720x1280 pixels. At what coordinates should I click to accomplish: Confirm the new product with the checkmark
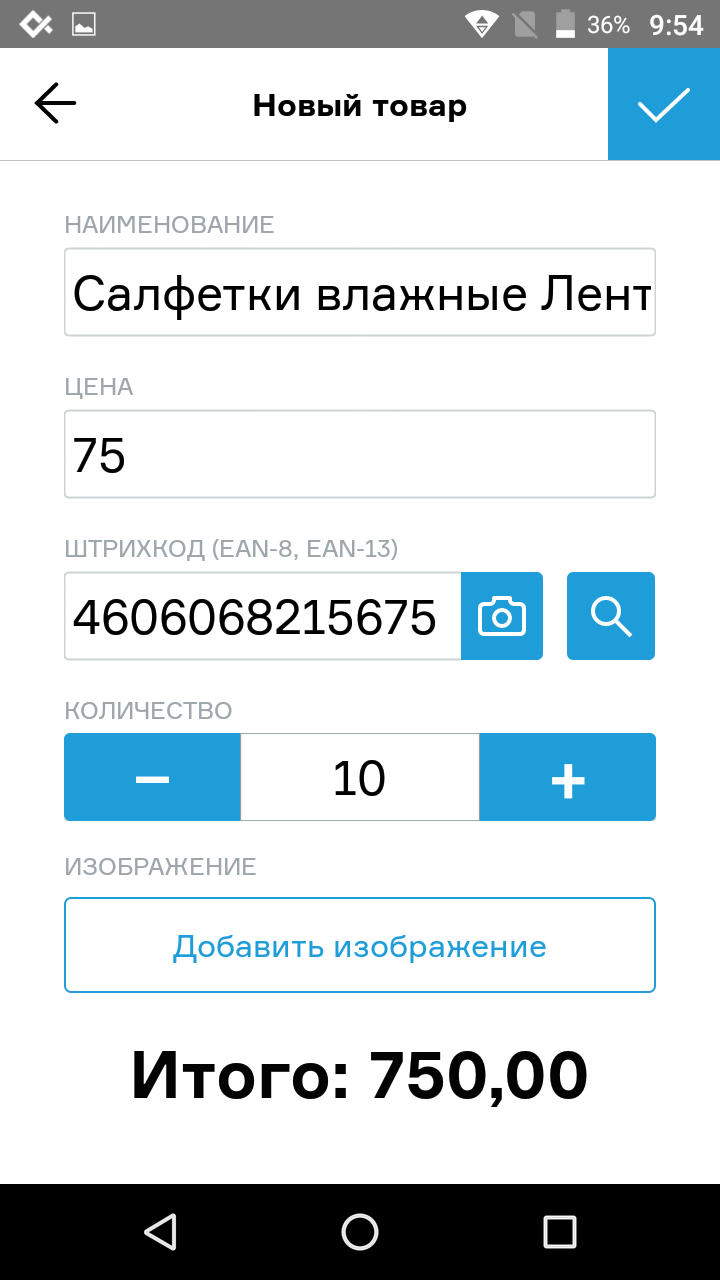[x=664, y=104]
